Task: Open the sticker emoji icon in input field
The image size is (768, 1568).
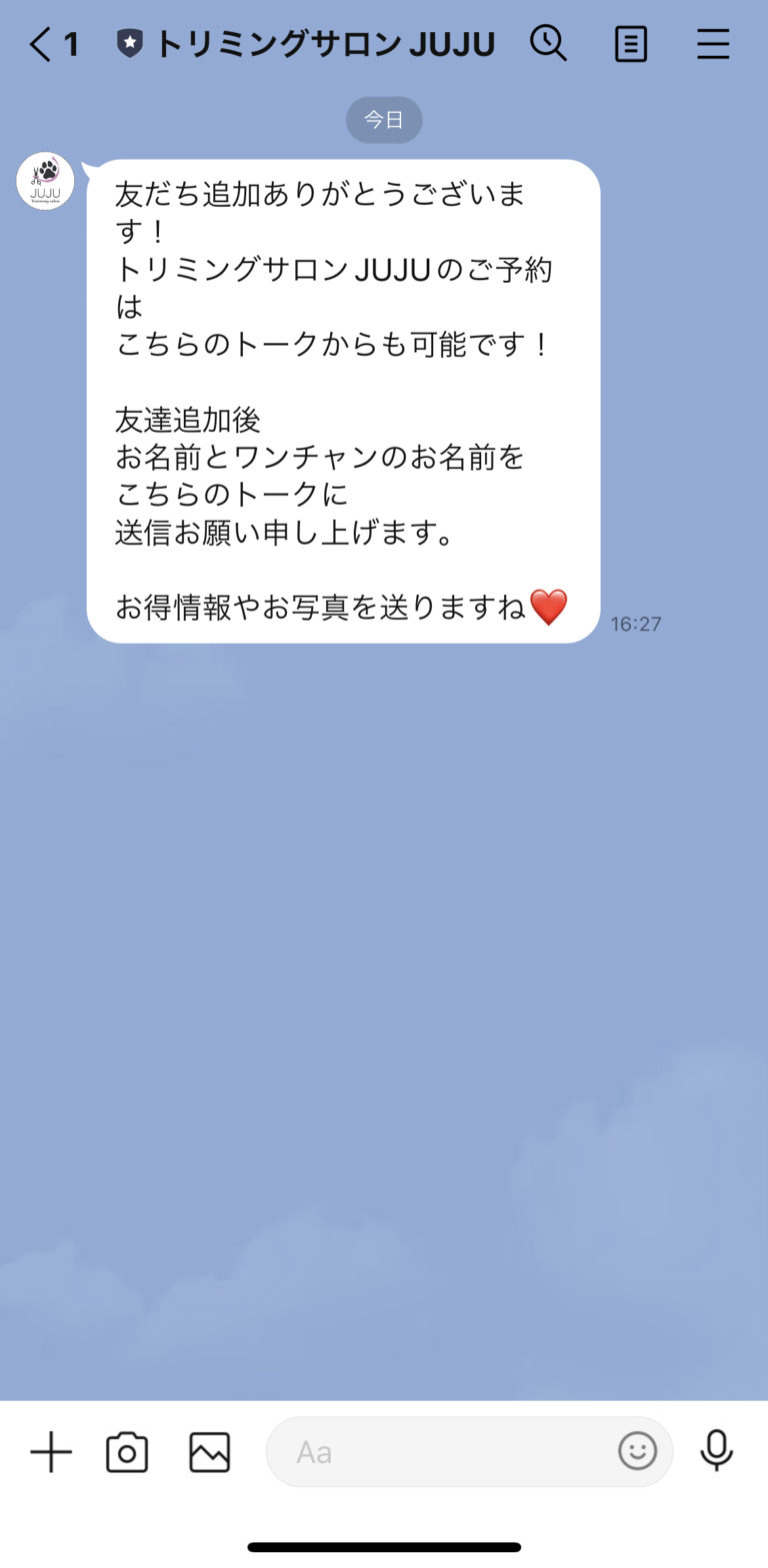Action: (637, 1451)
